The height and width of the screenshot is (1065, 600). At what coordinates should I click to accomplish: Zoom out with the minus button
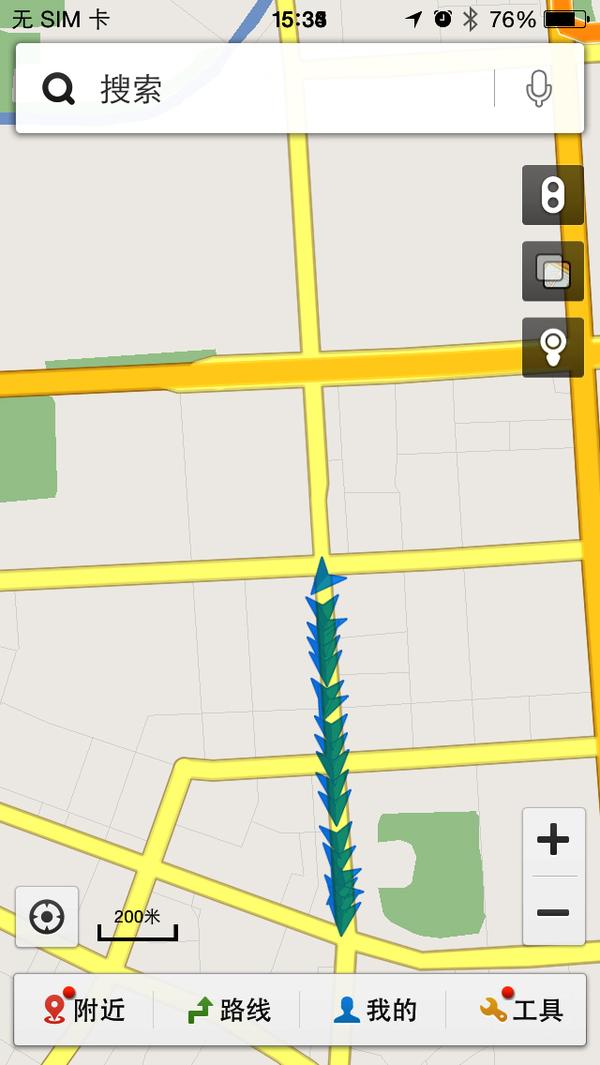(x=553, y=911)
